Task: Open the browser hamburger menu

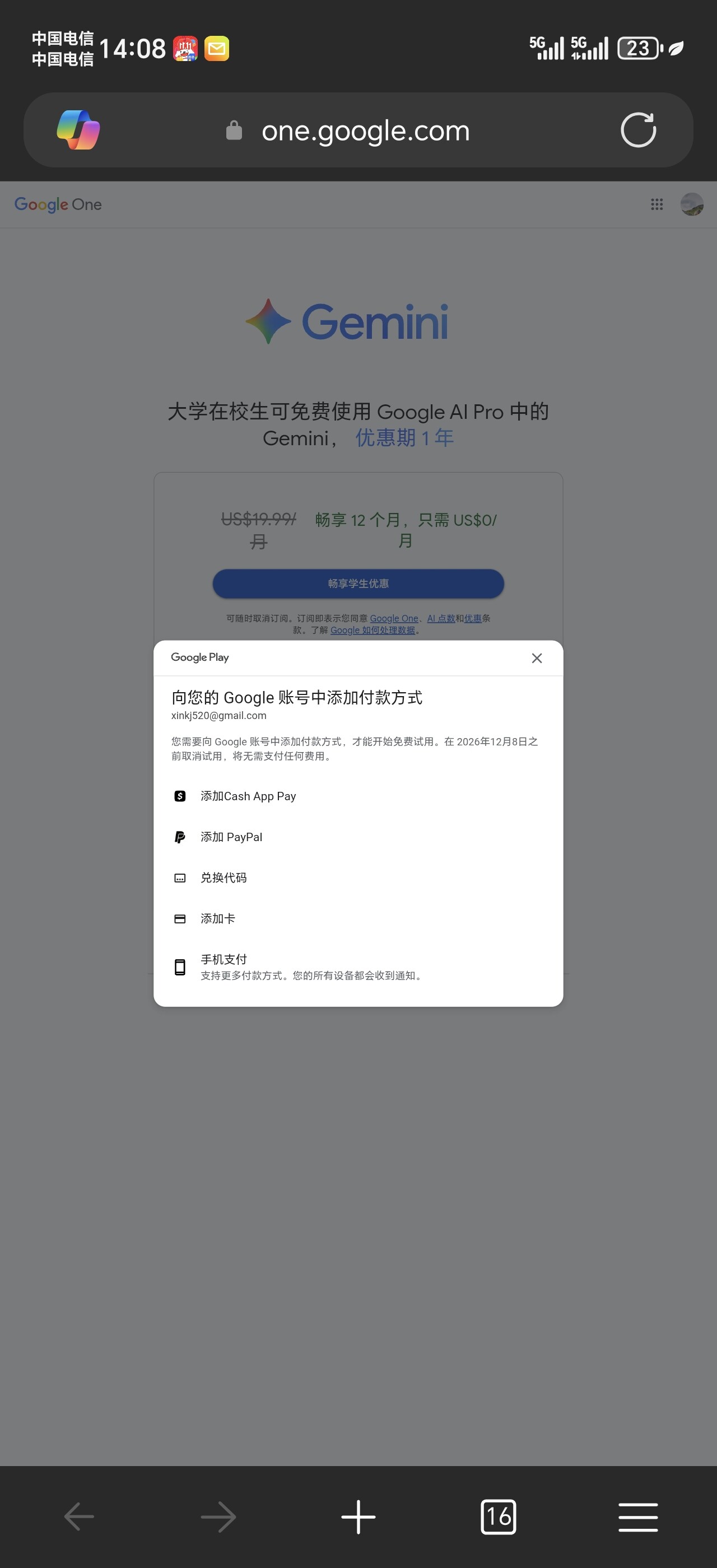Action: click(x=638, y=1516)
